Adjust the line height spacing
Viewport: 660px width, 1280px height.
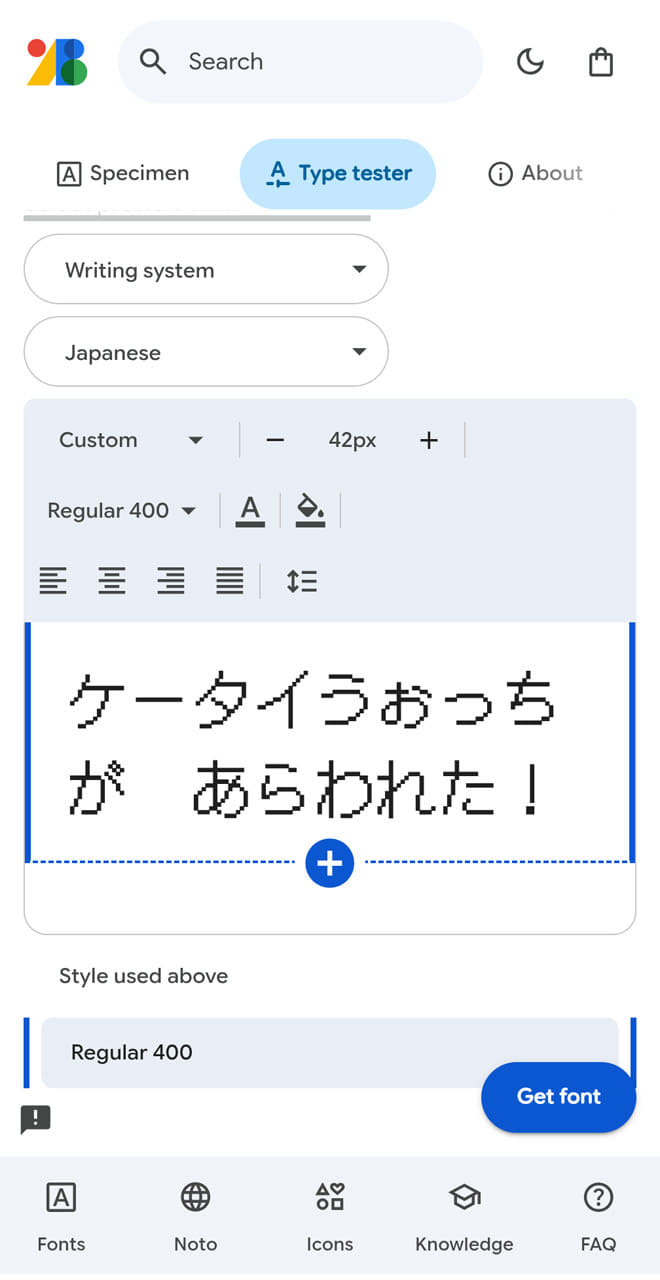click(301, 581)
